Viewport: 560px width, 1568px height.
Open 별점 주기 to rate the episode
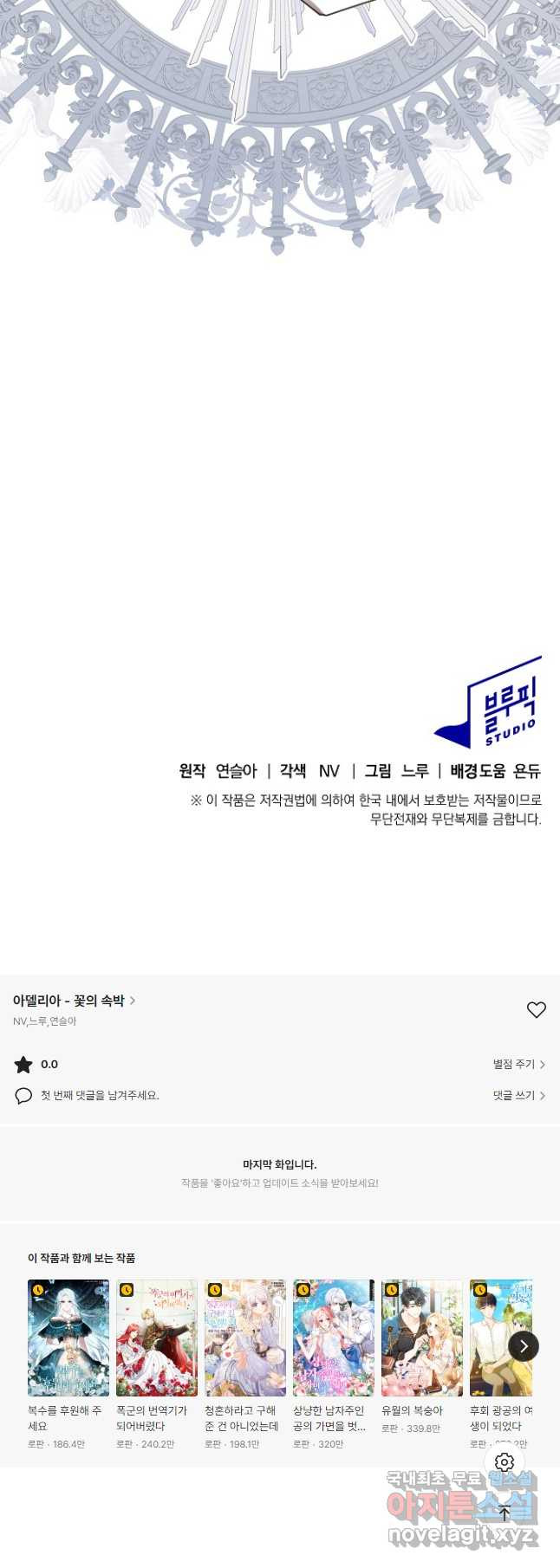pos(518,1064)
